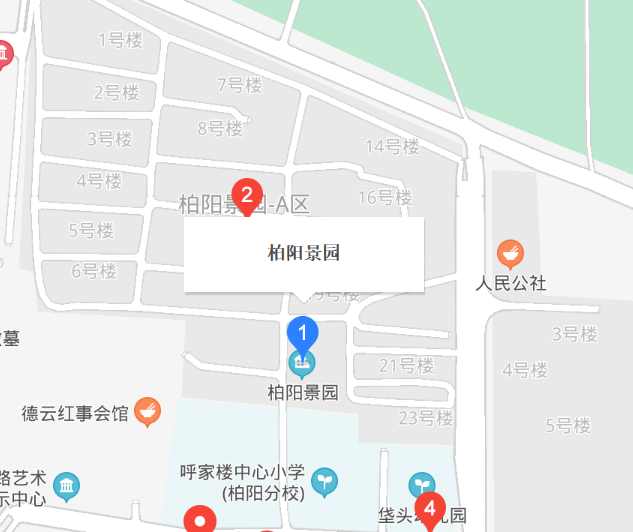The image size is (633, 532).
Task: Tap the 人民公社 restaurant icon
Action: 511,254
